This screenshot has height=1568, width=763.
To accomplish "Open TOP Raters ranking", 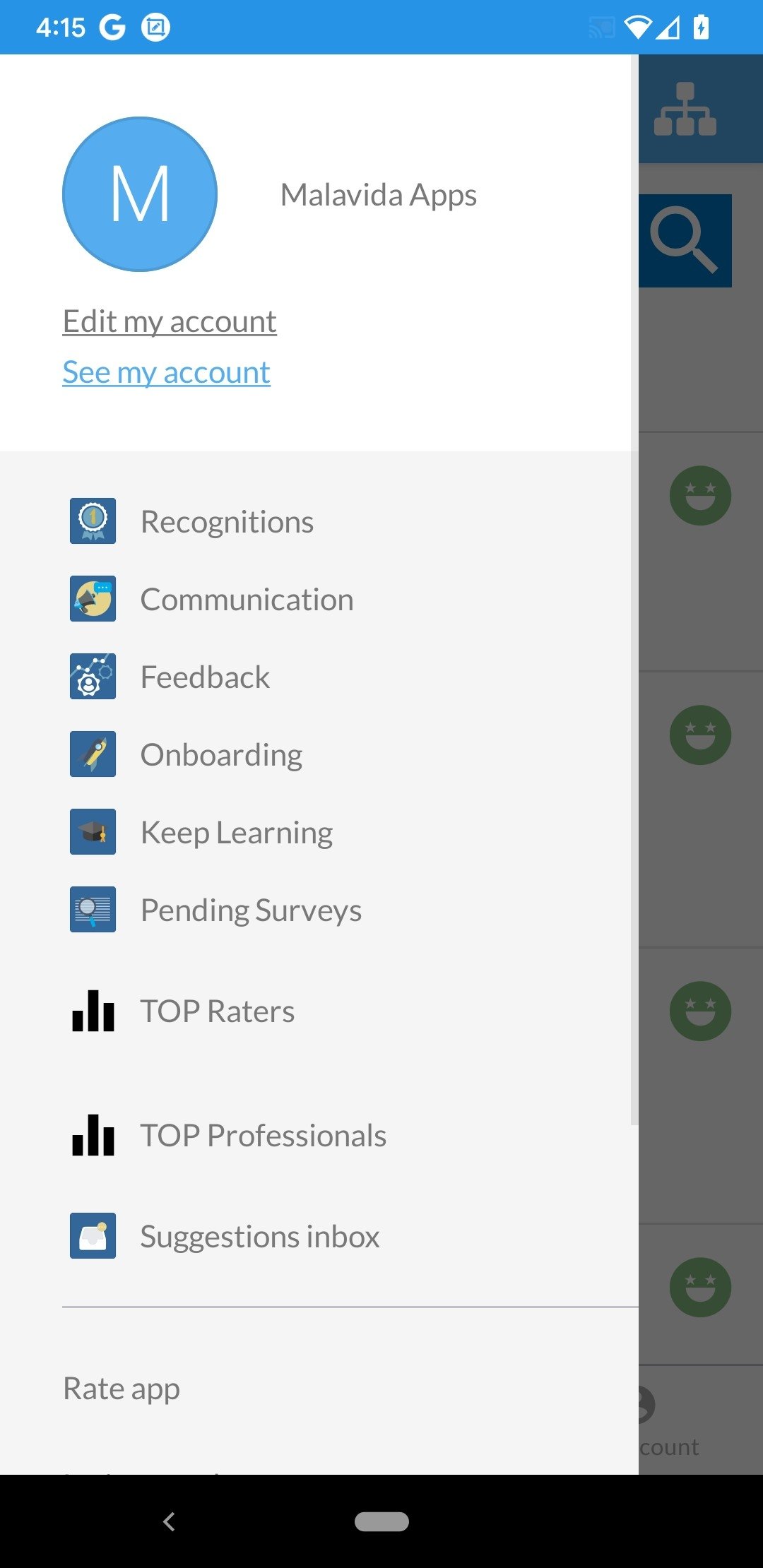I will click(x=319, y=1011).
